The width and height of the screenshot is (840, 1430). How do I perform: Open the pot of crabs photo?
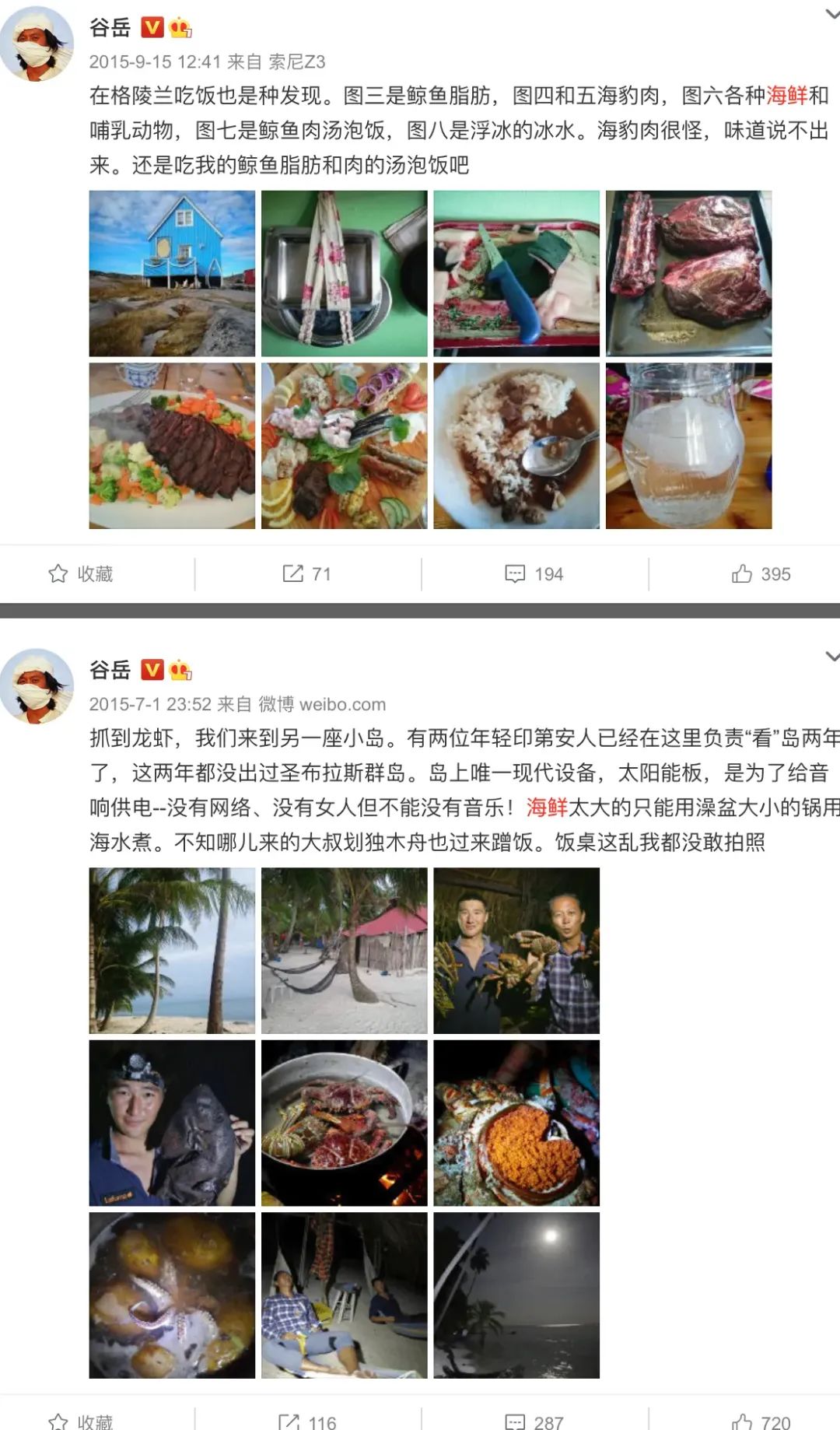click(344, 1123)
